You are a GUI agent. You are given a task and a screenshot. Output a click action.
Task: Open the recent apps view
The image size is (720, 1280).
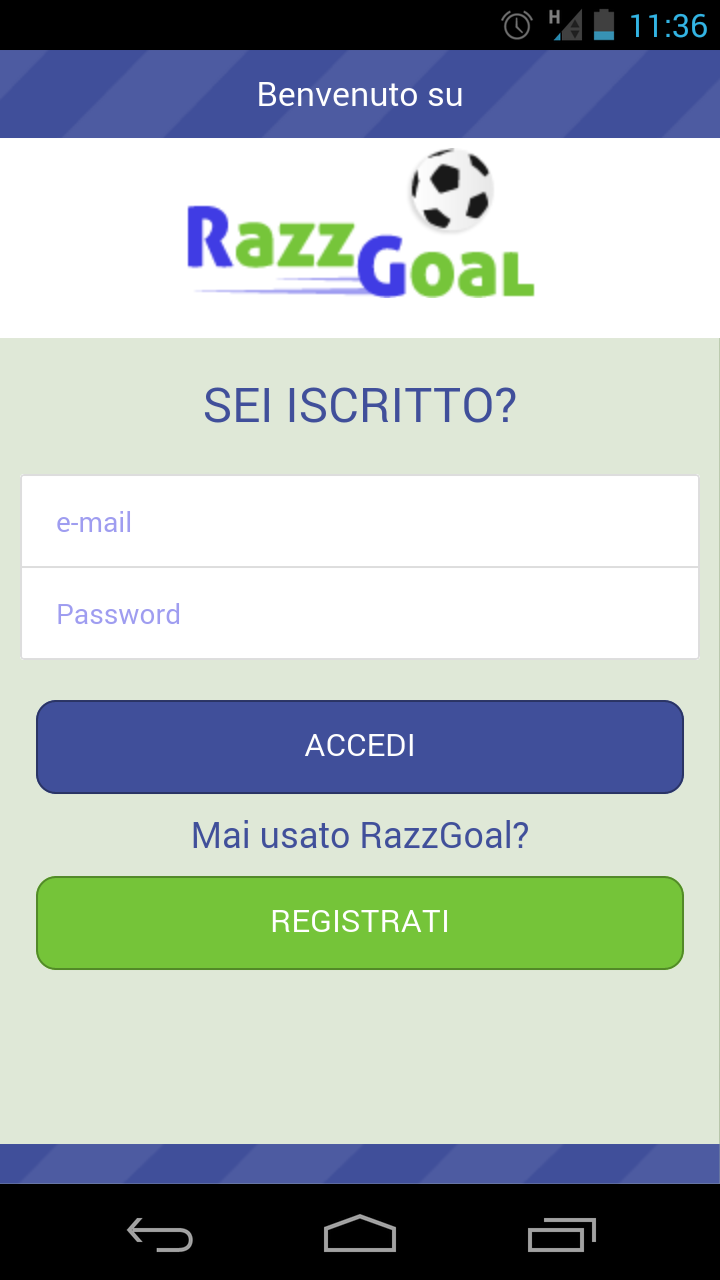tap(561, 1234)
